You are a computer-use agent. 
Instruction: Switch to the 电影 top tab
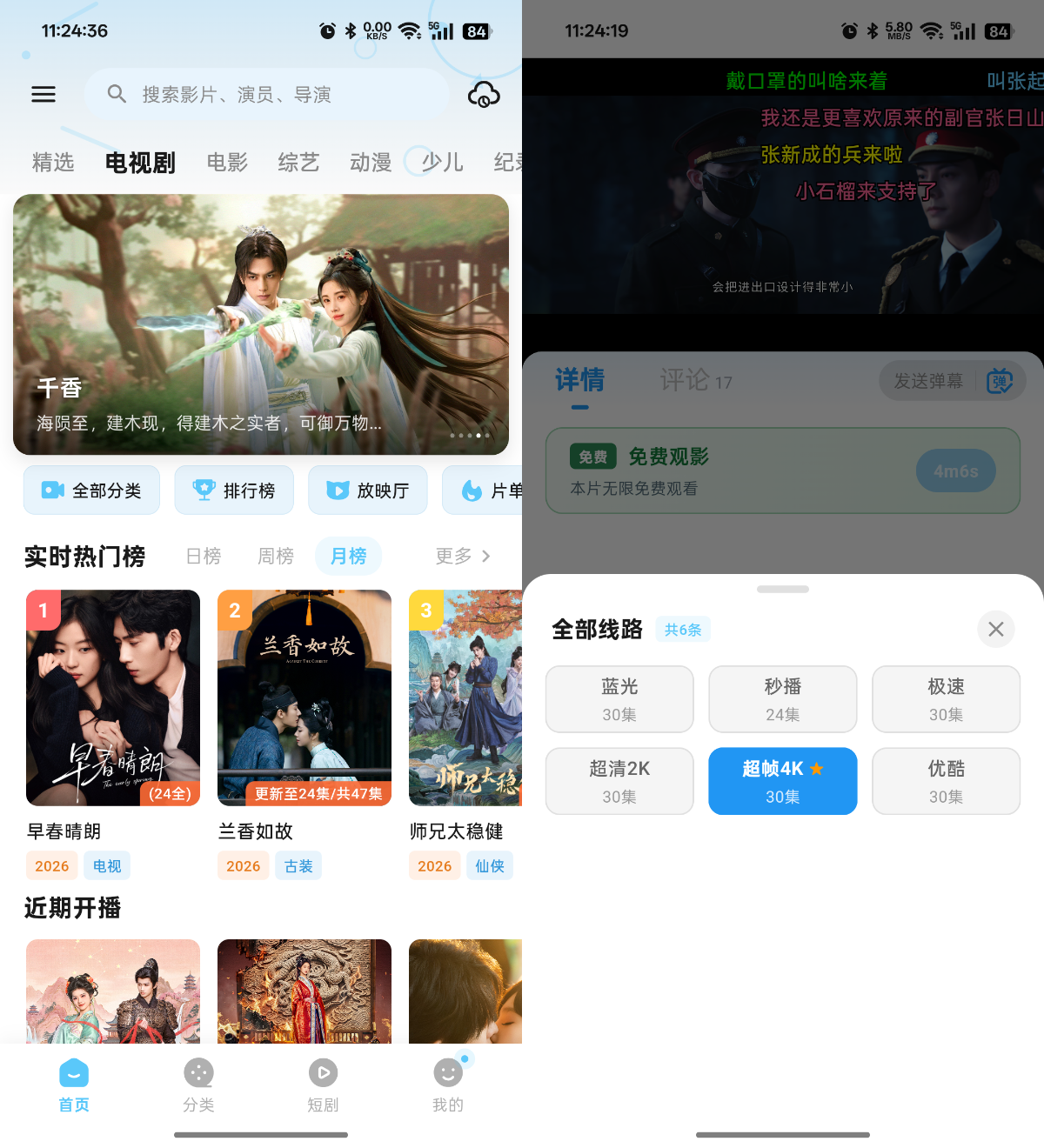227,163
